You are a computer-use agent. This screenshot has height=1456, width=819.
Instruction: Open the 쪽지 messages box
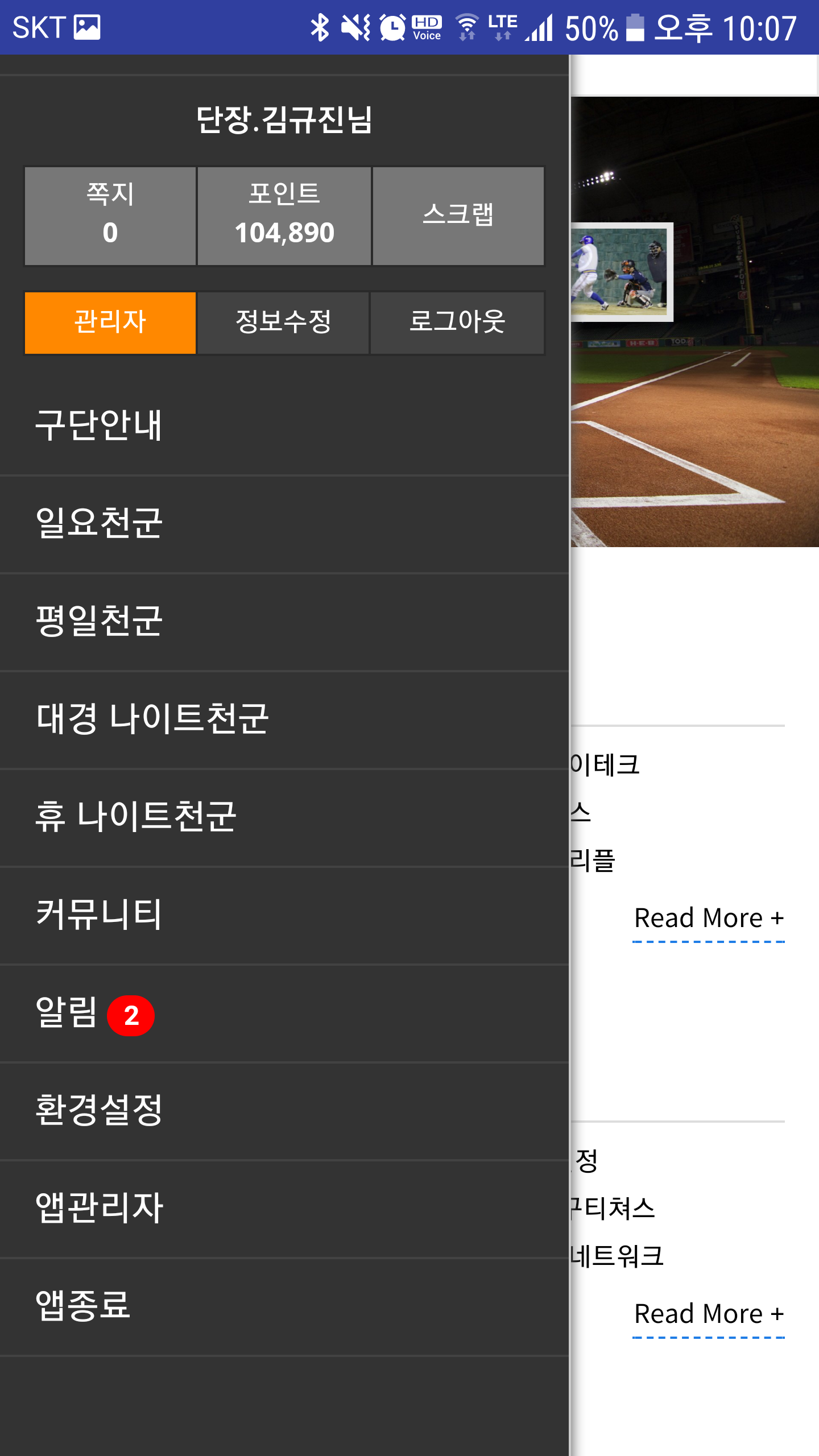click(110, 216)
